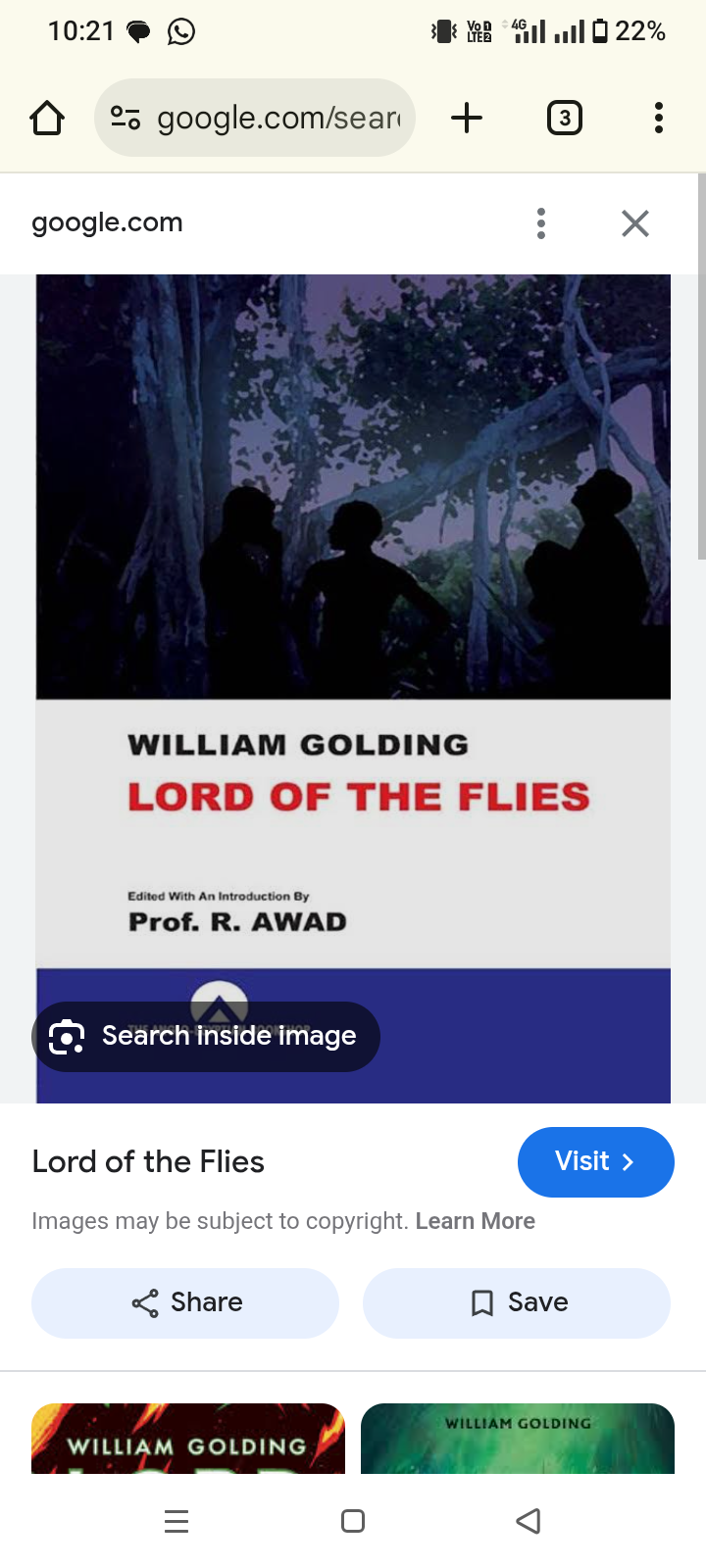Open recent apps from navigation bar

[176, 1521]
